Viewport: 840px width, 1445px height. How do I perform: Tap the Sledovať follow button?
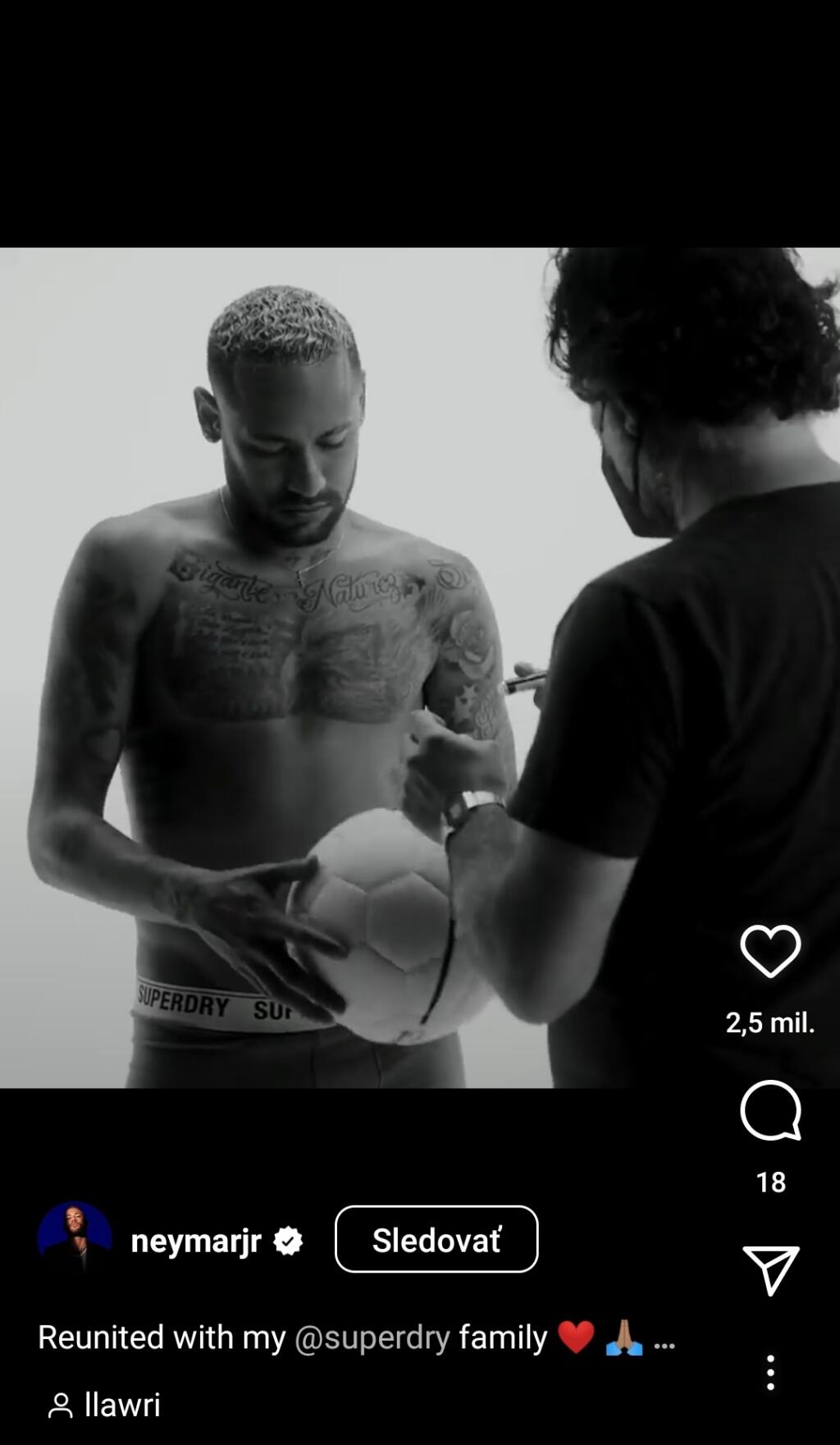pos(436,1239)
